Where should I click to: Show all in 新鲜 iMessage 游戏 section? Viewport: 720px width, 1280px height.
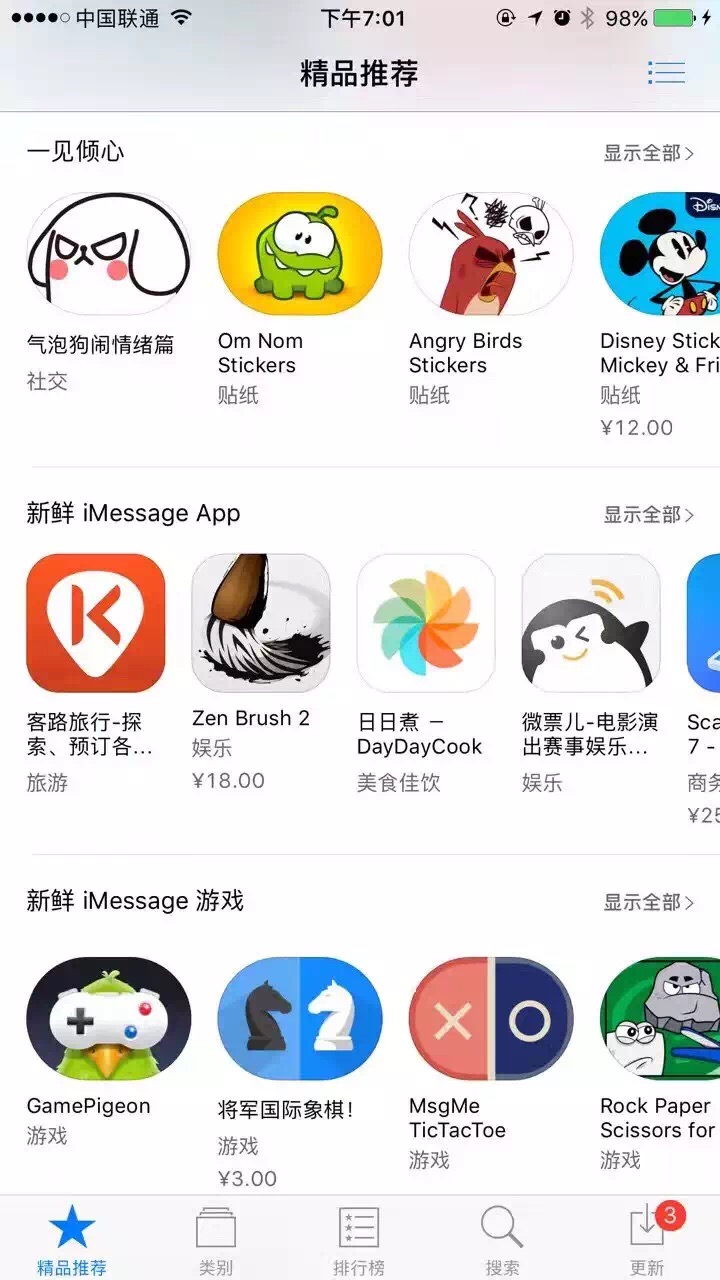click(648, 903)
